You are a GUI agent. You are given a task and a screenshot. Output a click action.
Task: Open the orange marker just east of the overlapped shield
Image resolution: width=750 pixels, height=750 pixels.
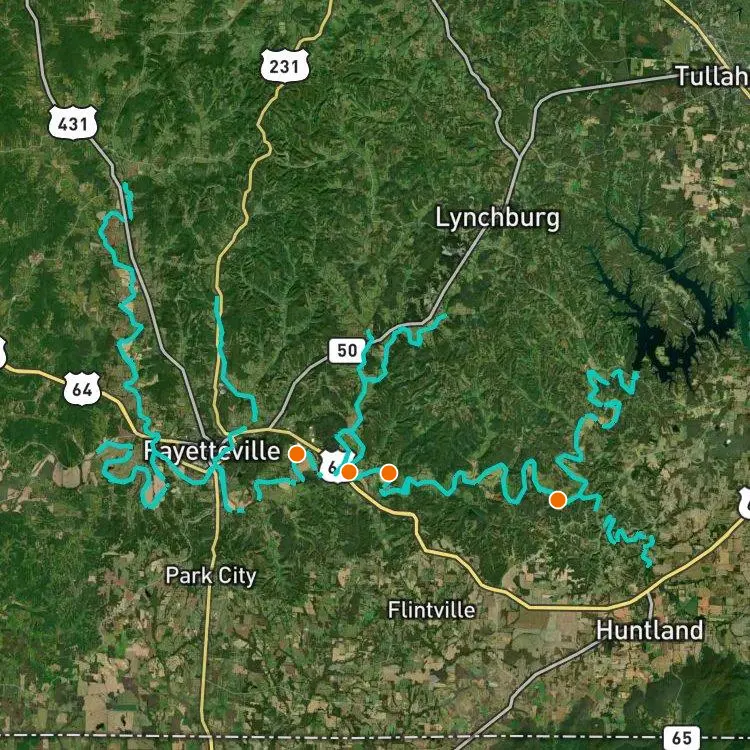tap(389, 472)
